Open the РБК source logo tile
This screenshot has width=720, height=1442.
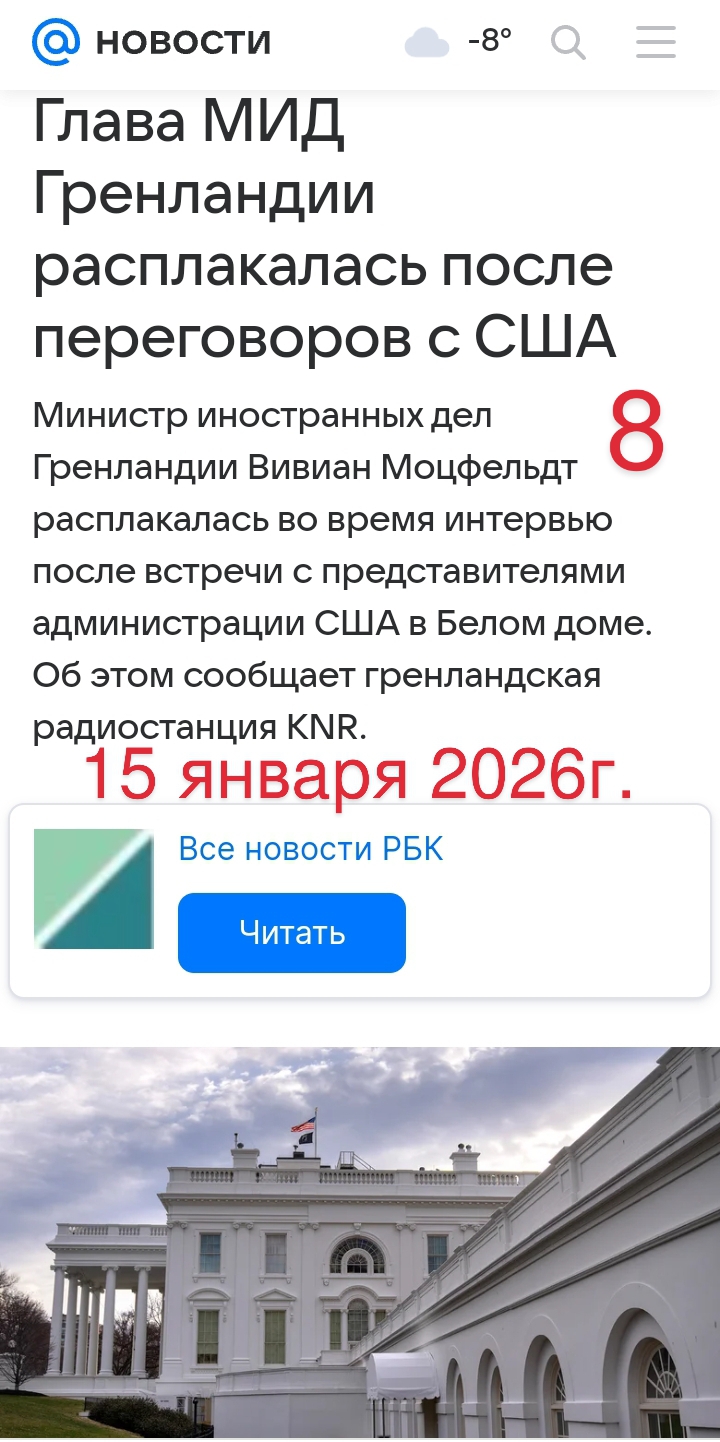(94, 889)
